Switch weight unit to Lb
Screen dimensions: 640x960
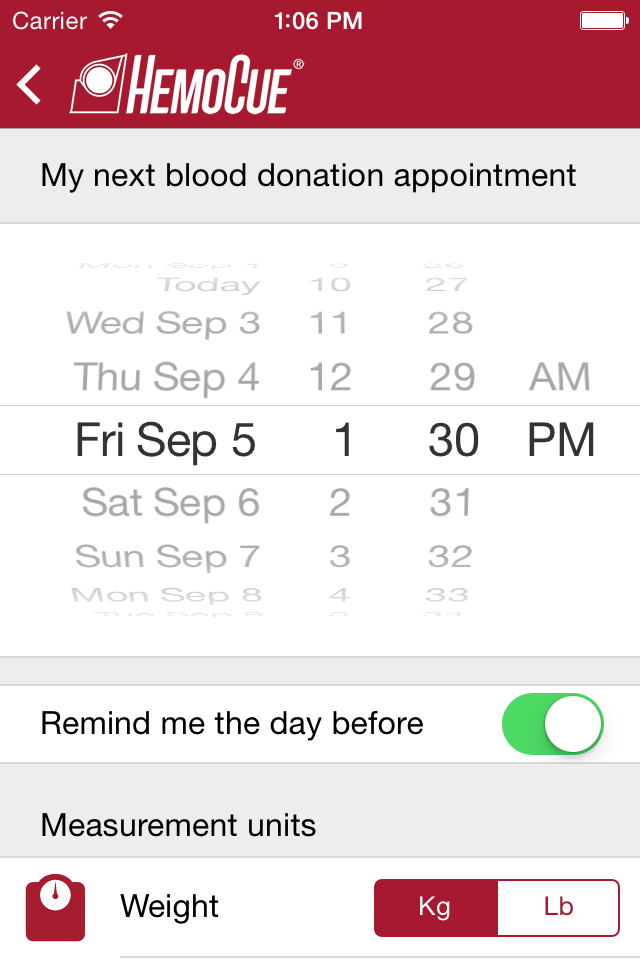558,907
